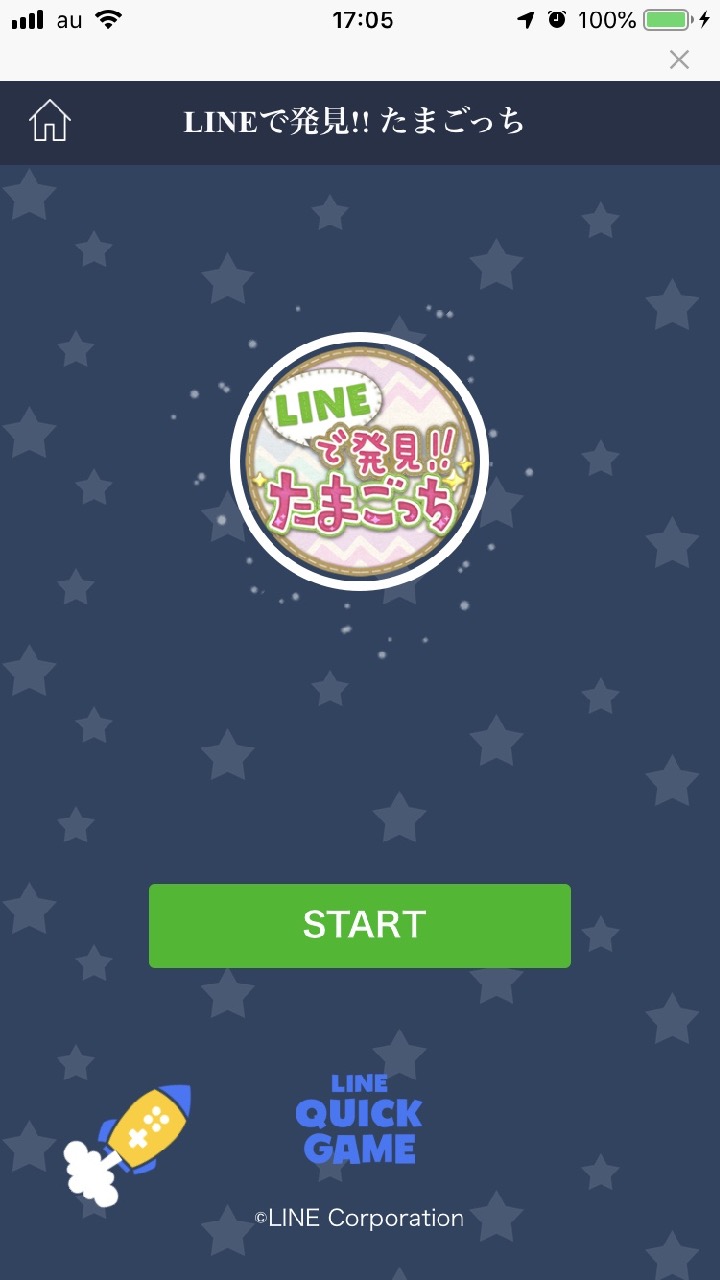
Task: Close the game window with X
Action: [679, 60]
